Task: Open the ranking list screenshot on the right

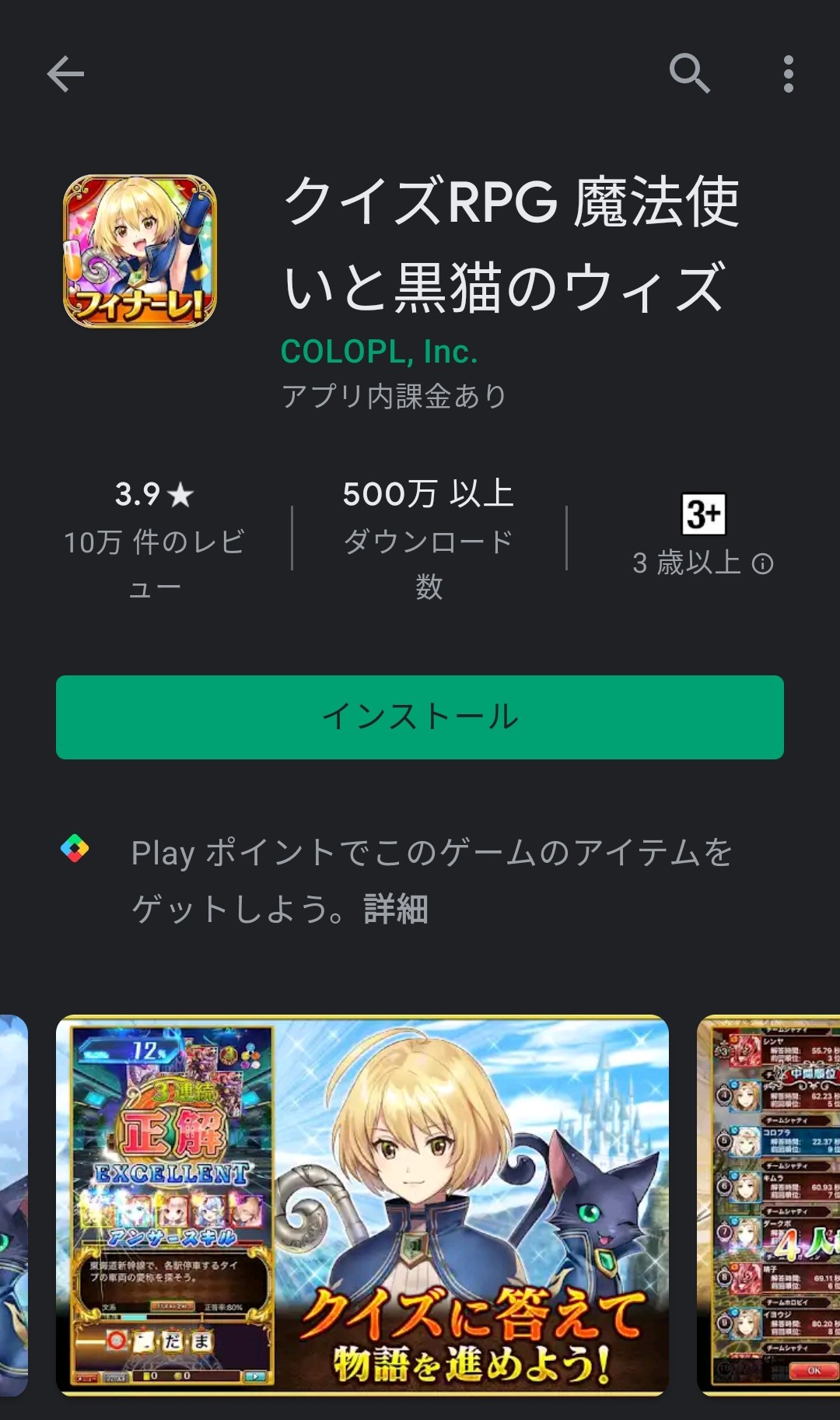Action: (768, 1205)
